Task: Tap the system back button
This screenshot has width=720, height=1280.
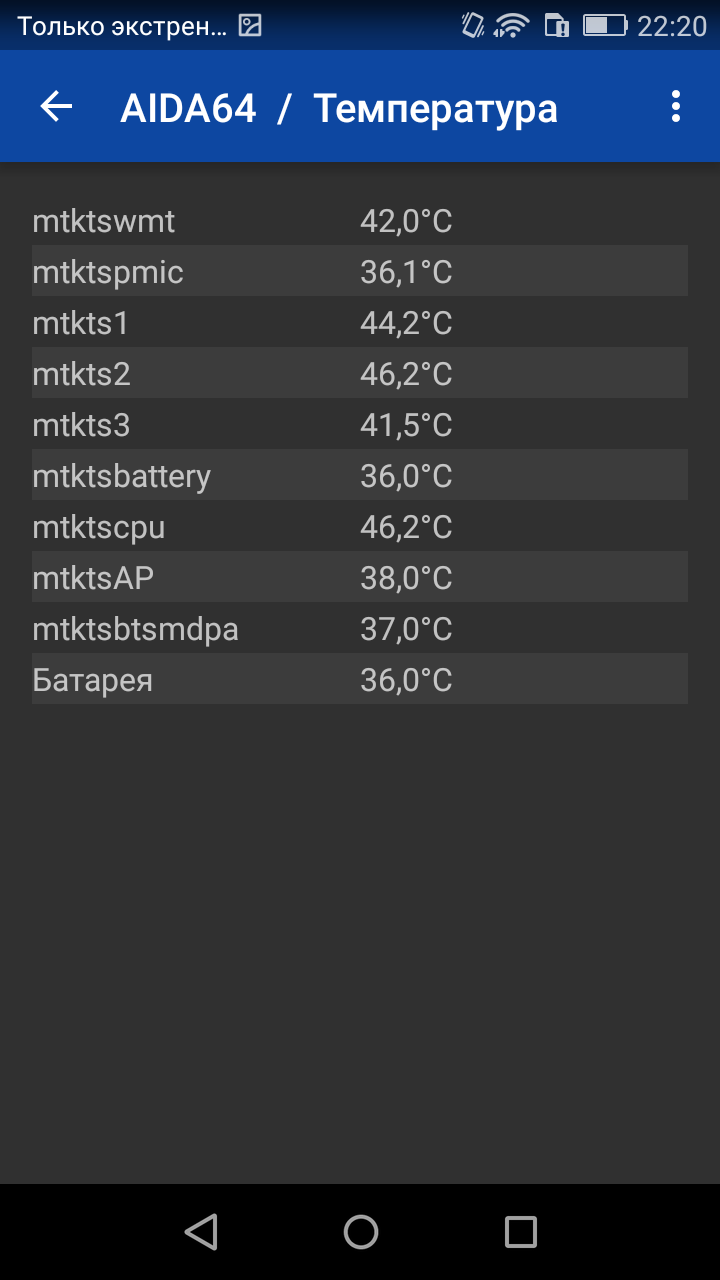Action: point(201,1231)
